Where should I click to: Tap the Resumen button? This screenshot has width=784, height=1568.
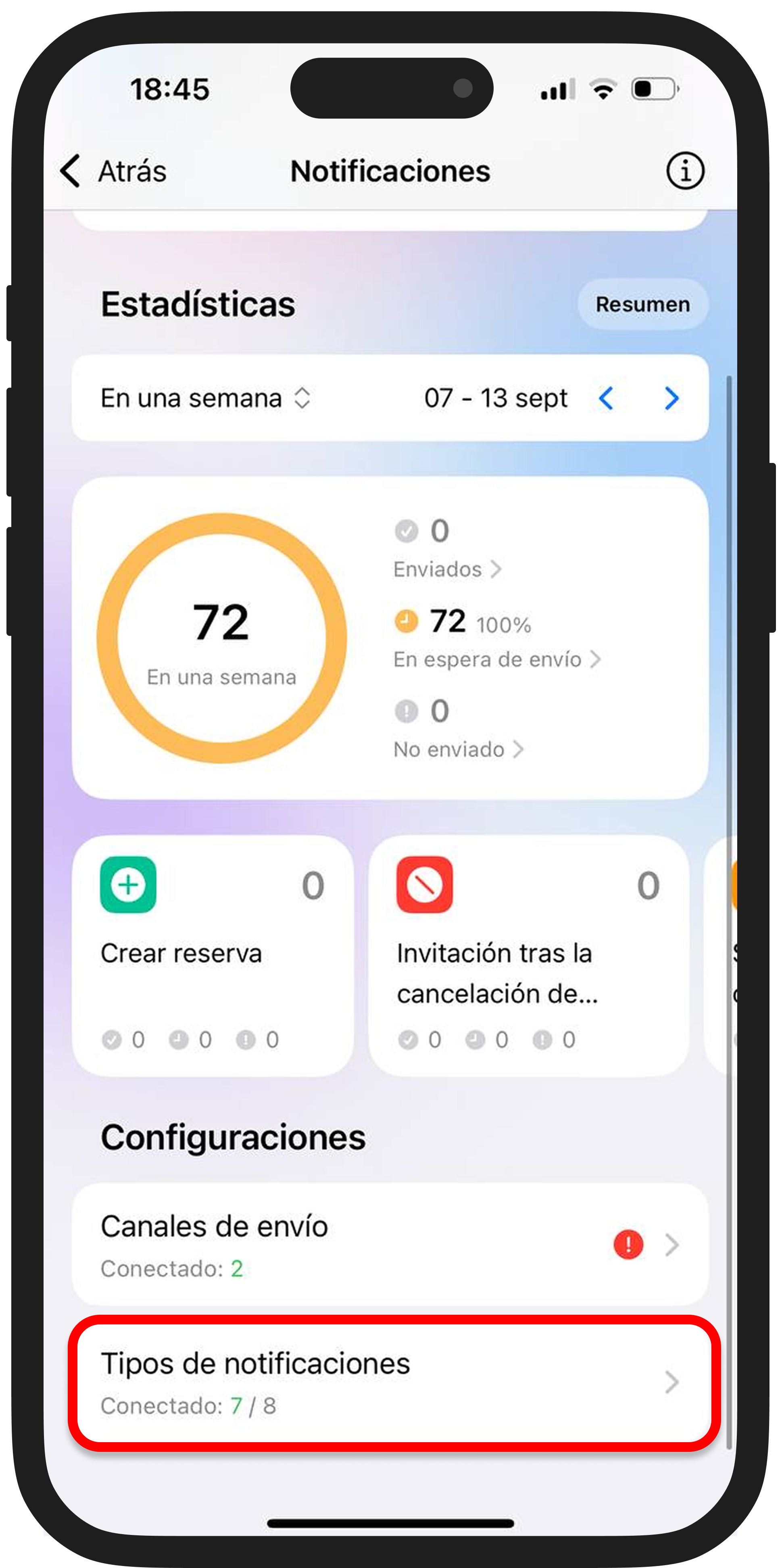[x=642, y=304]
